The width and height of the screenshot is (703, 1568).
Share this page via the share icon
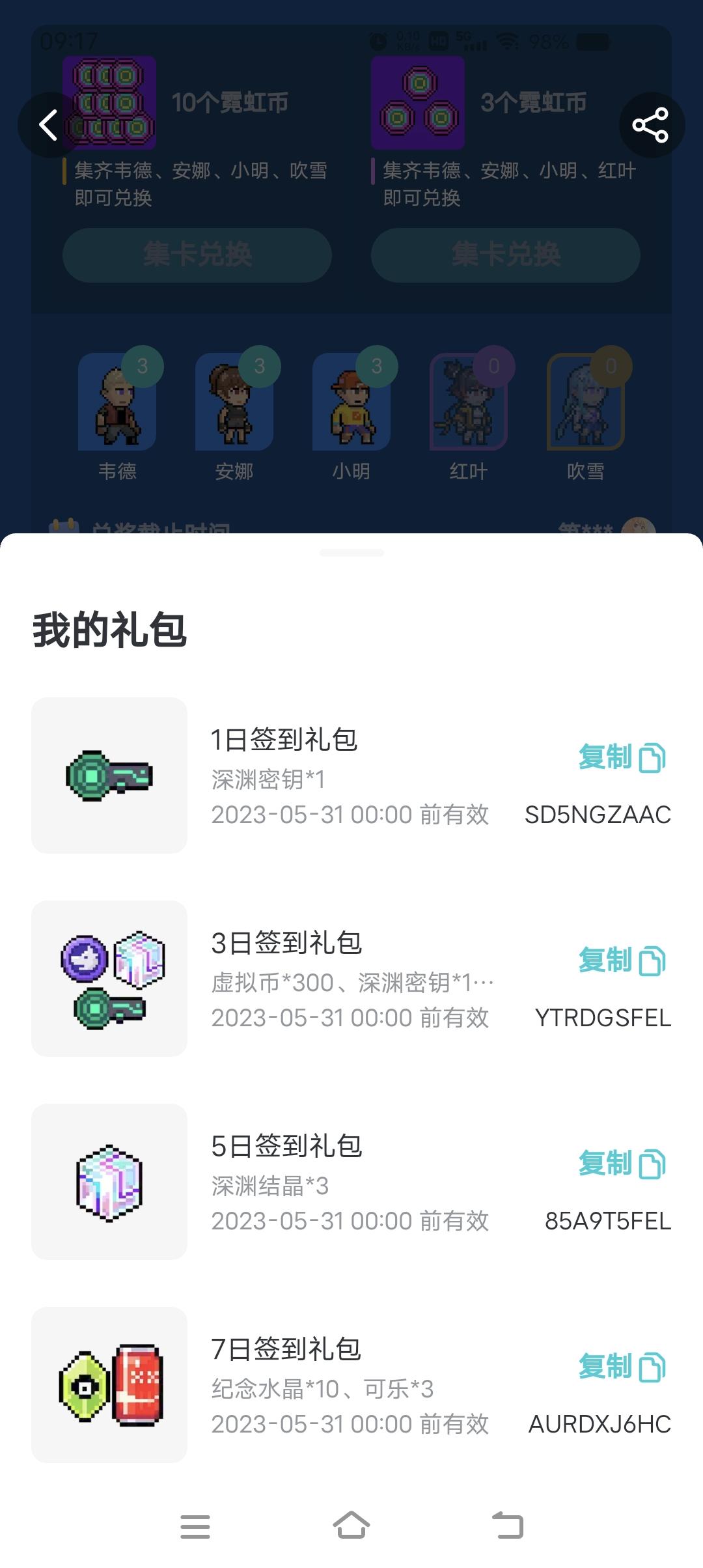point(650,125)
